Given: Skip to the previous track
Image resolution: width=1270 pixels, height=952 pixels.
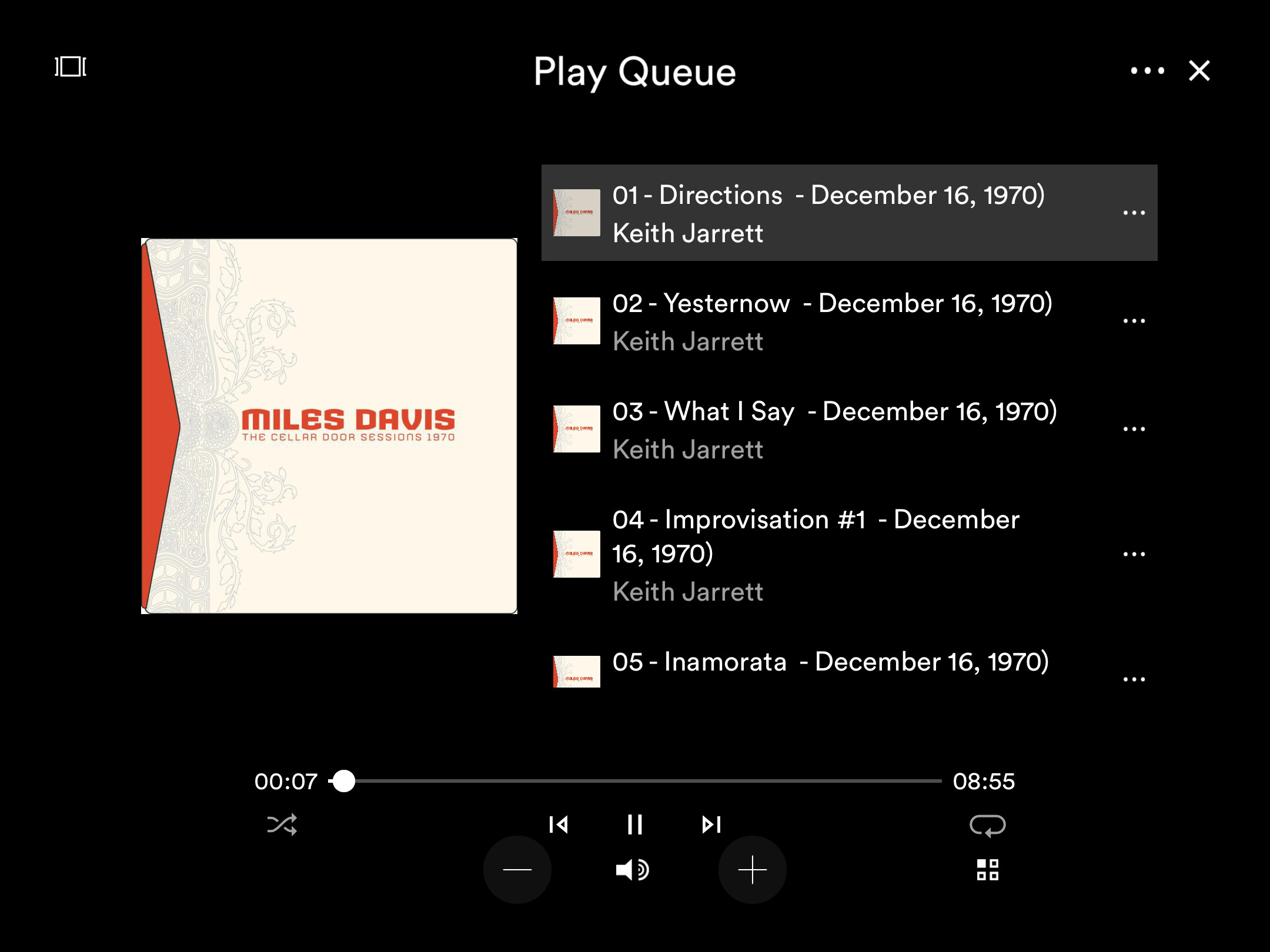Looking at the screenshot, I should tap(558, 824).
